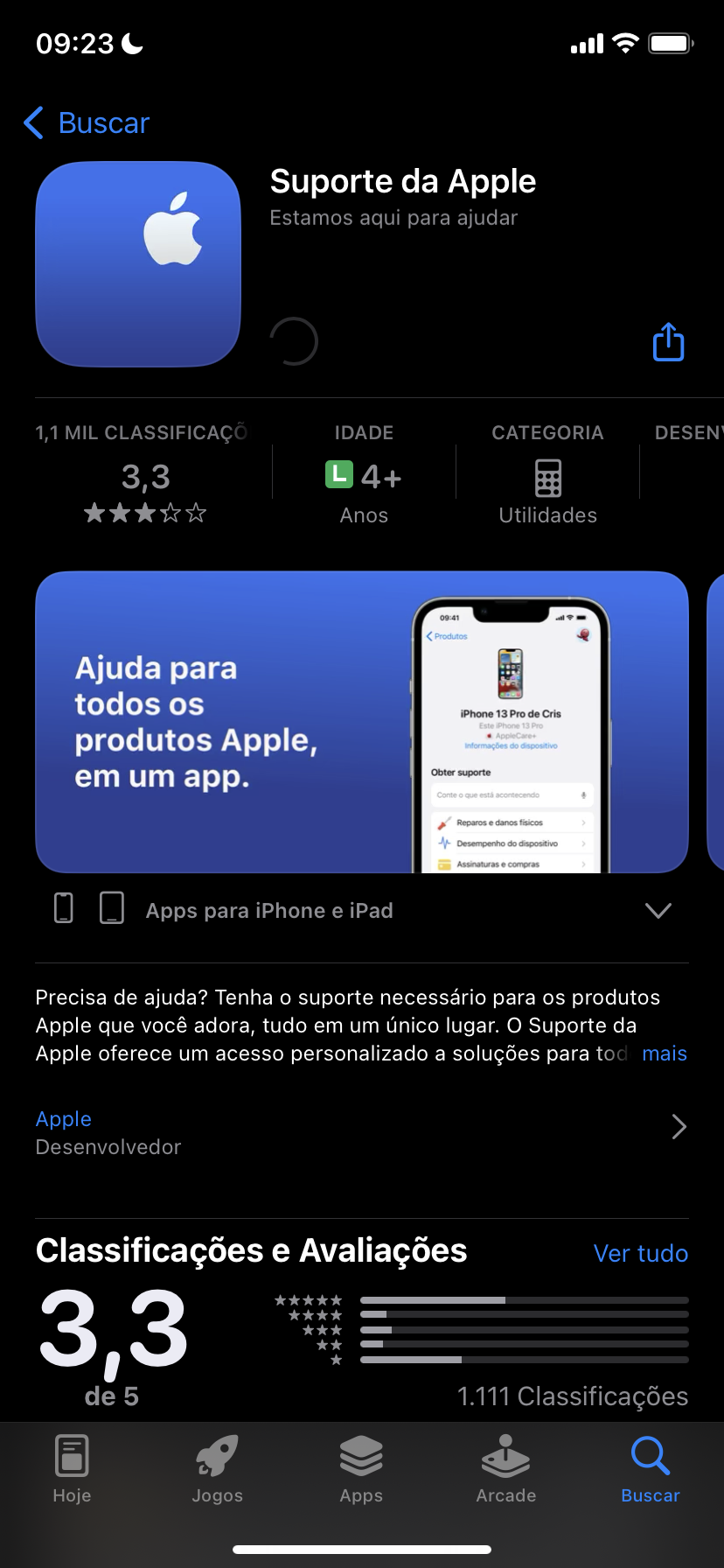Switch to the Arcade tab
The width and height of the screenshot is (724, 1568).
506,1470
